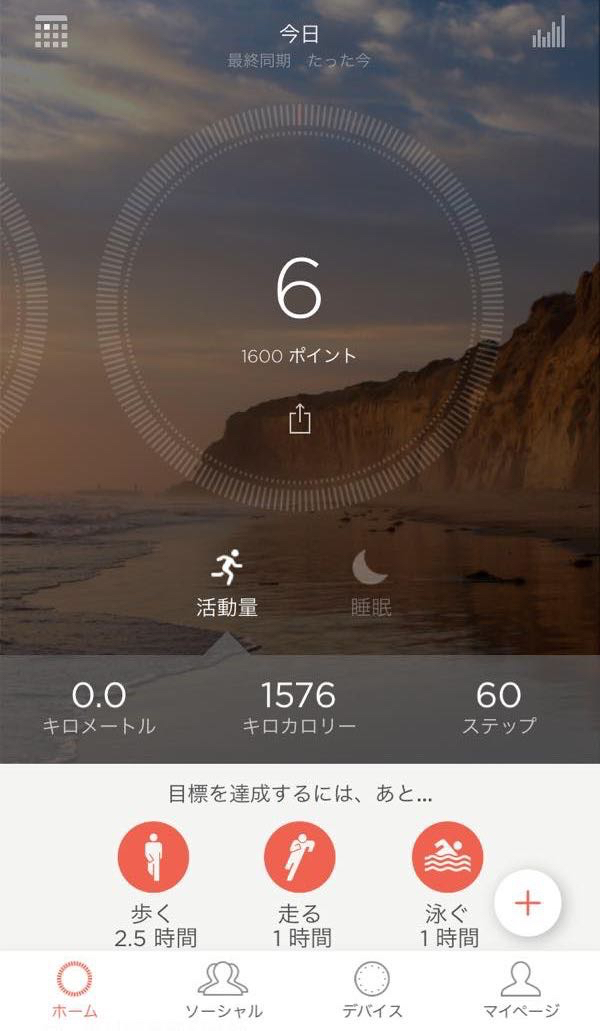Image resolution: width=600 pixels, height=1031 pixels.
Task: Open the デバイス tab
Action: 372,988
